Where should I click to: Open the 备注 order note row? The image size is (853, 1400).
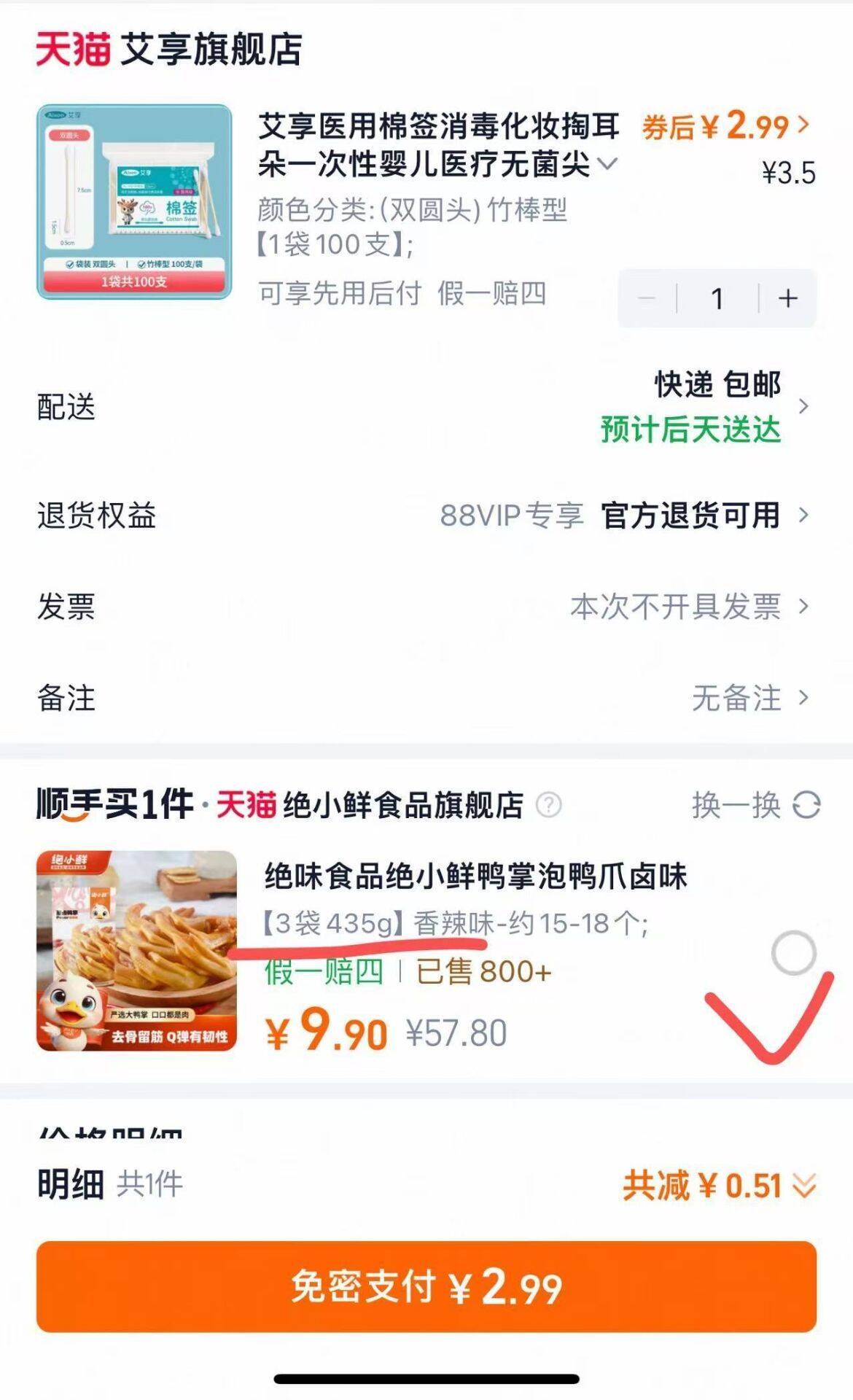coord(426,698)
